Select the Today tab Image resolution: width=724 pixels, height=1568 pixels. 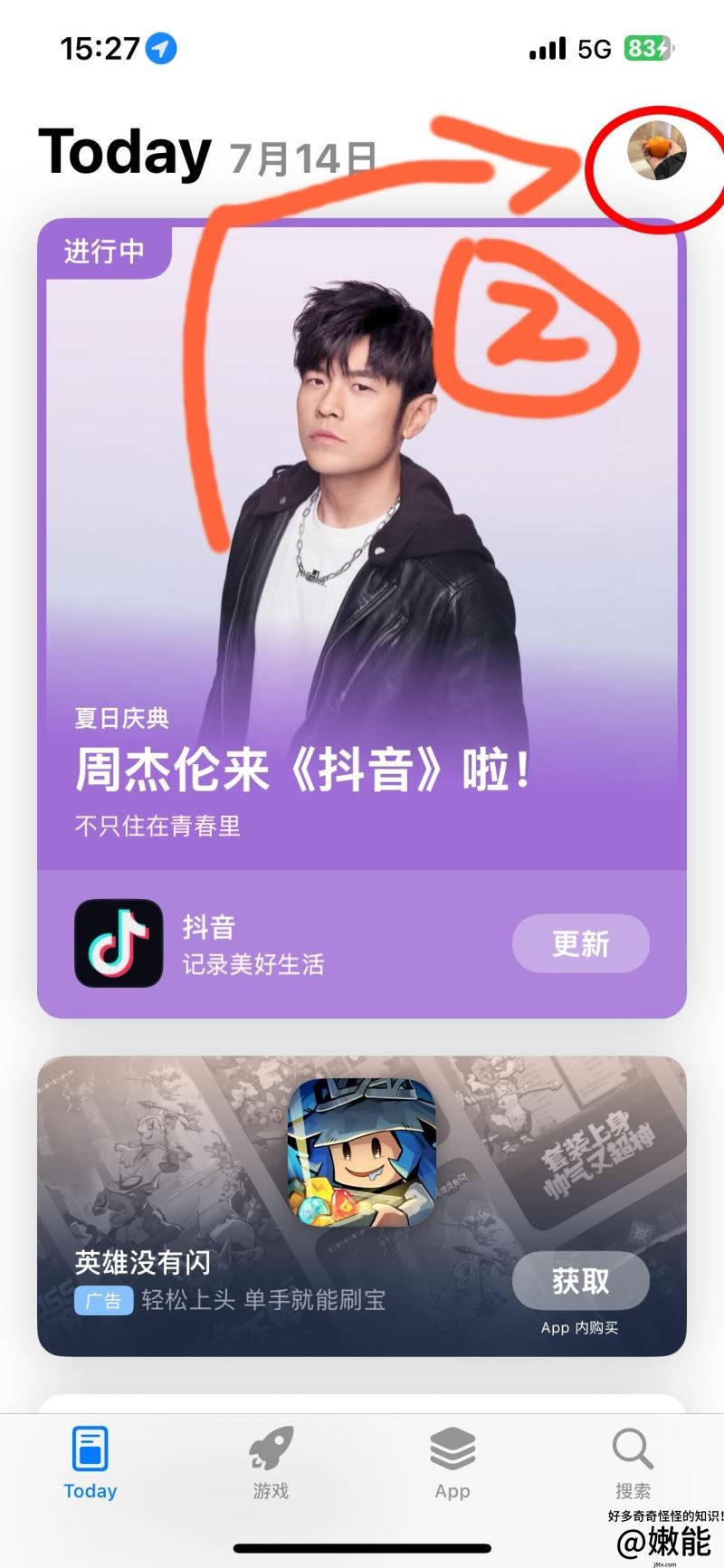point(90,1463)
